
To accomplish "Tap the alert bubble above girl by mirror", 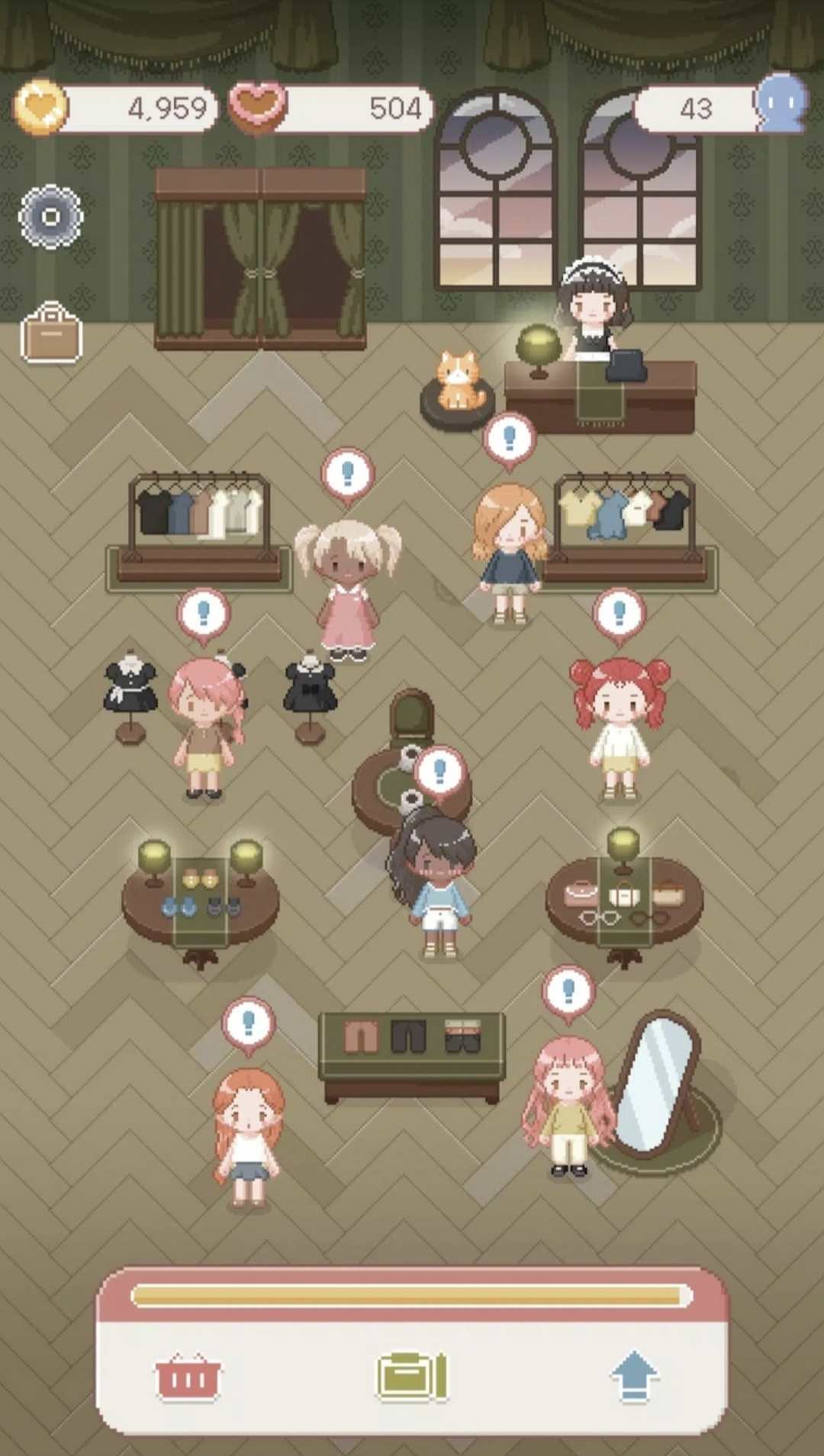I will [568, 991].
